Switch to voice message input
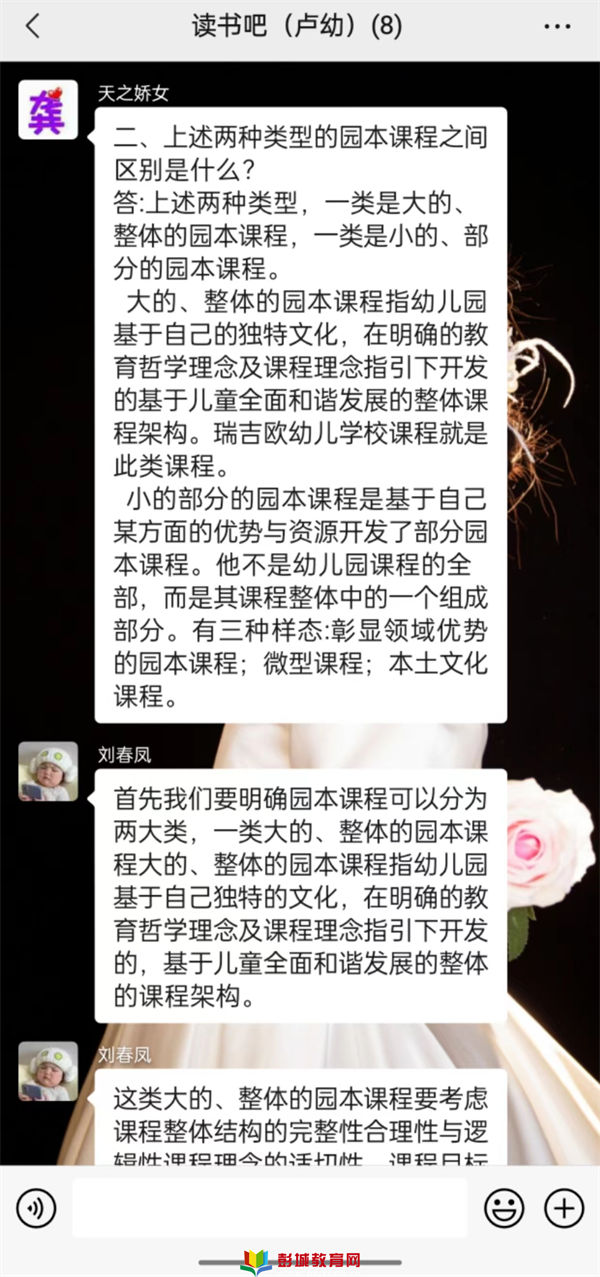600x1277 pixels. pyautogui.click(x=36, y=1208)
